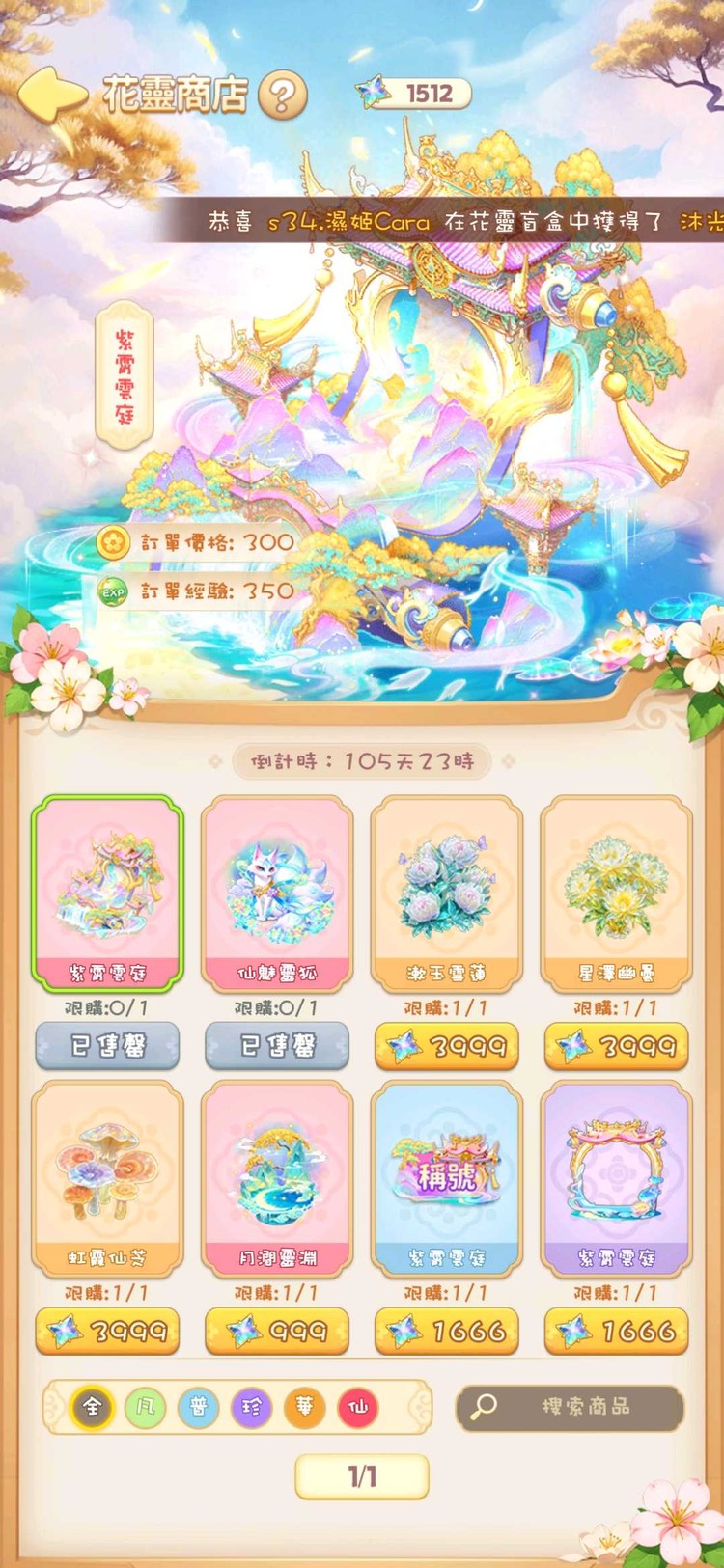Viewport: 724px width, 1568px height.
Task: Open the 搜索商品 search box
Action: 570,1407
